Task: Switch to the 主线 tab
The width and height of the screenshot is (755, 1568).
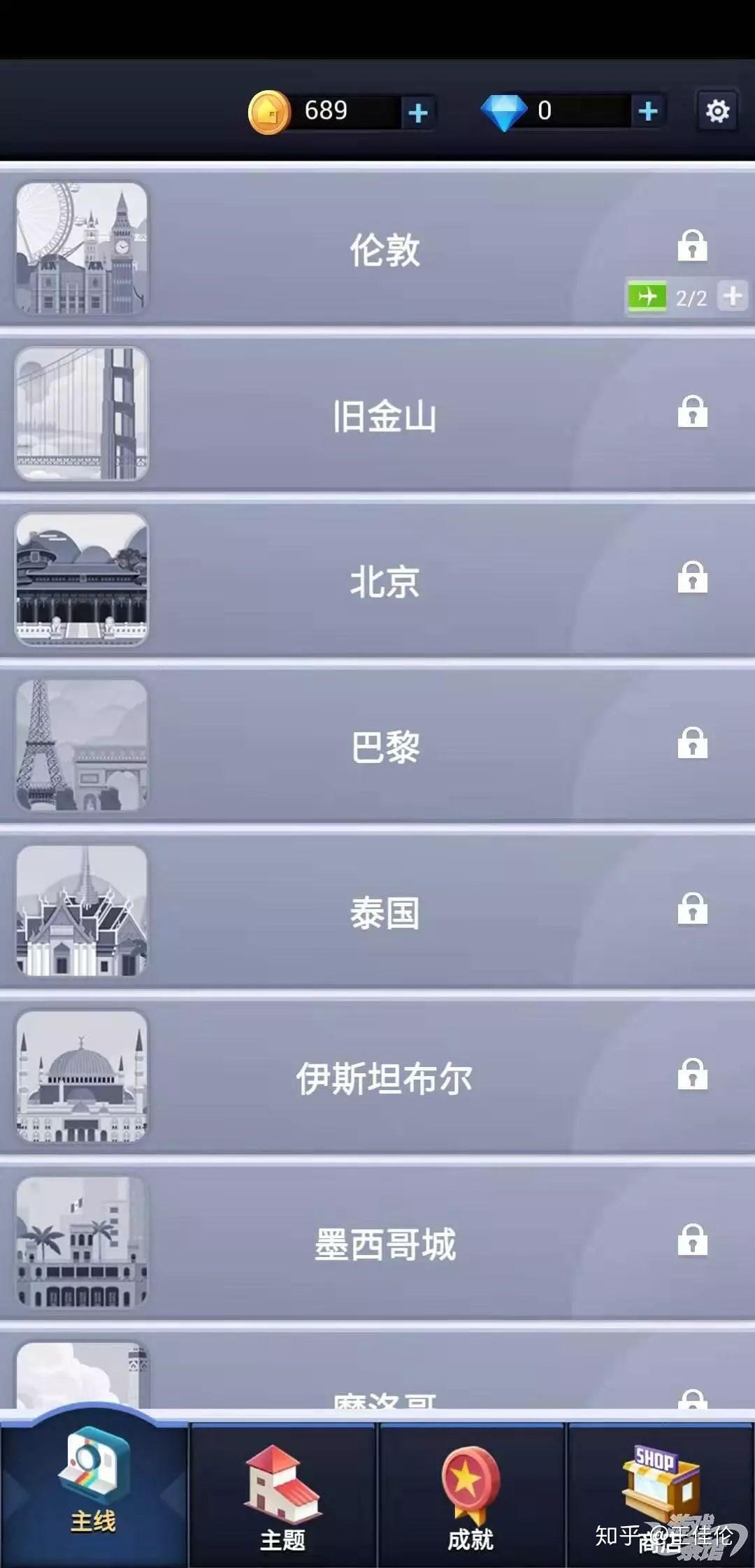Action: (94, 1495)
